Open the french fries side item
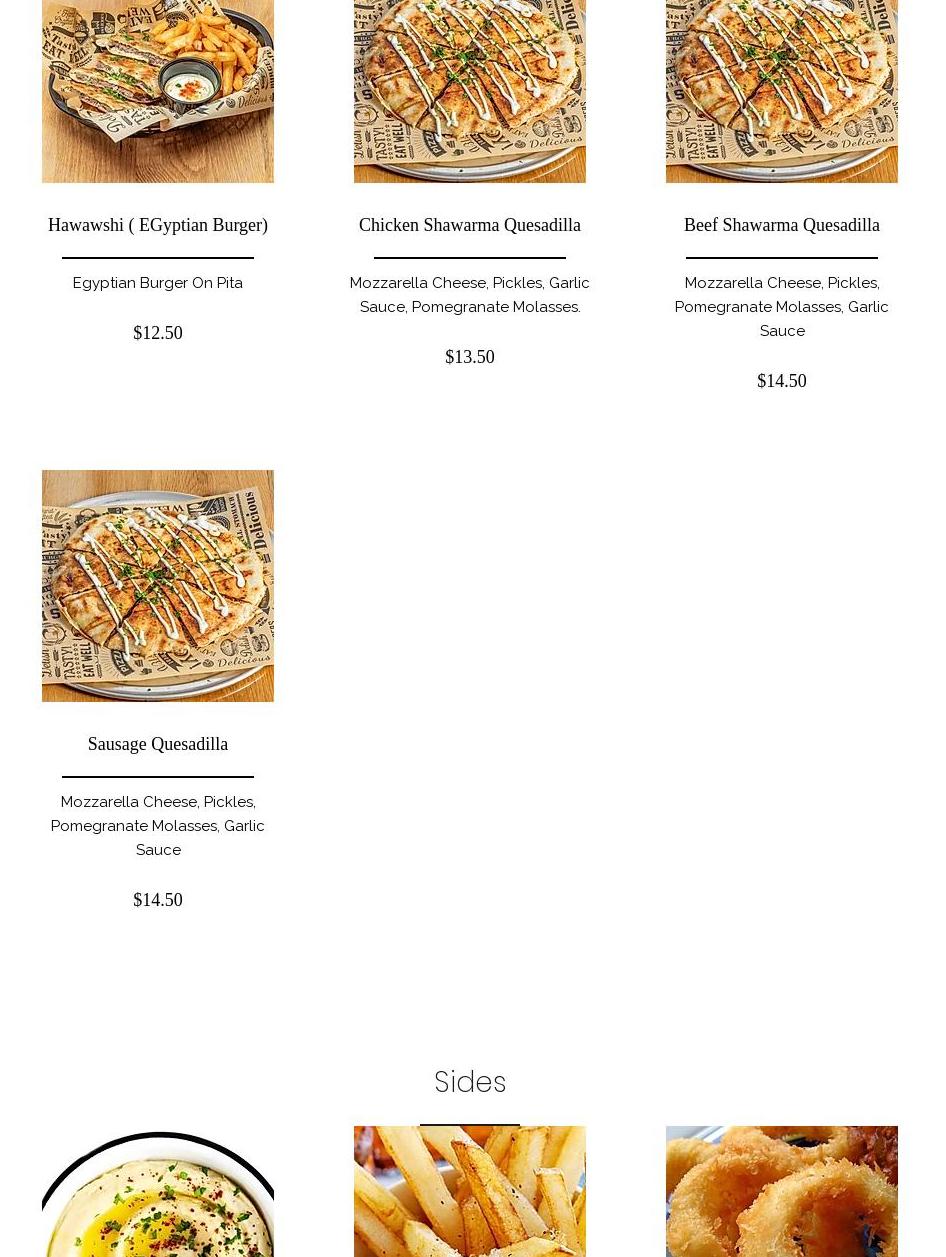 tap(469, 1193)
